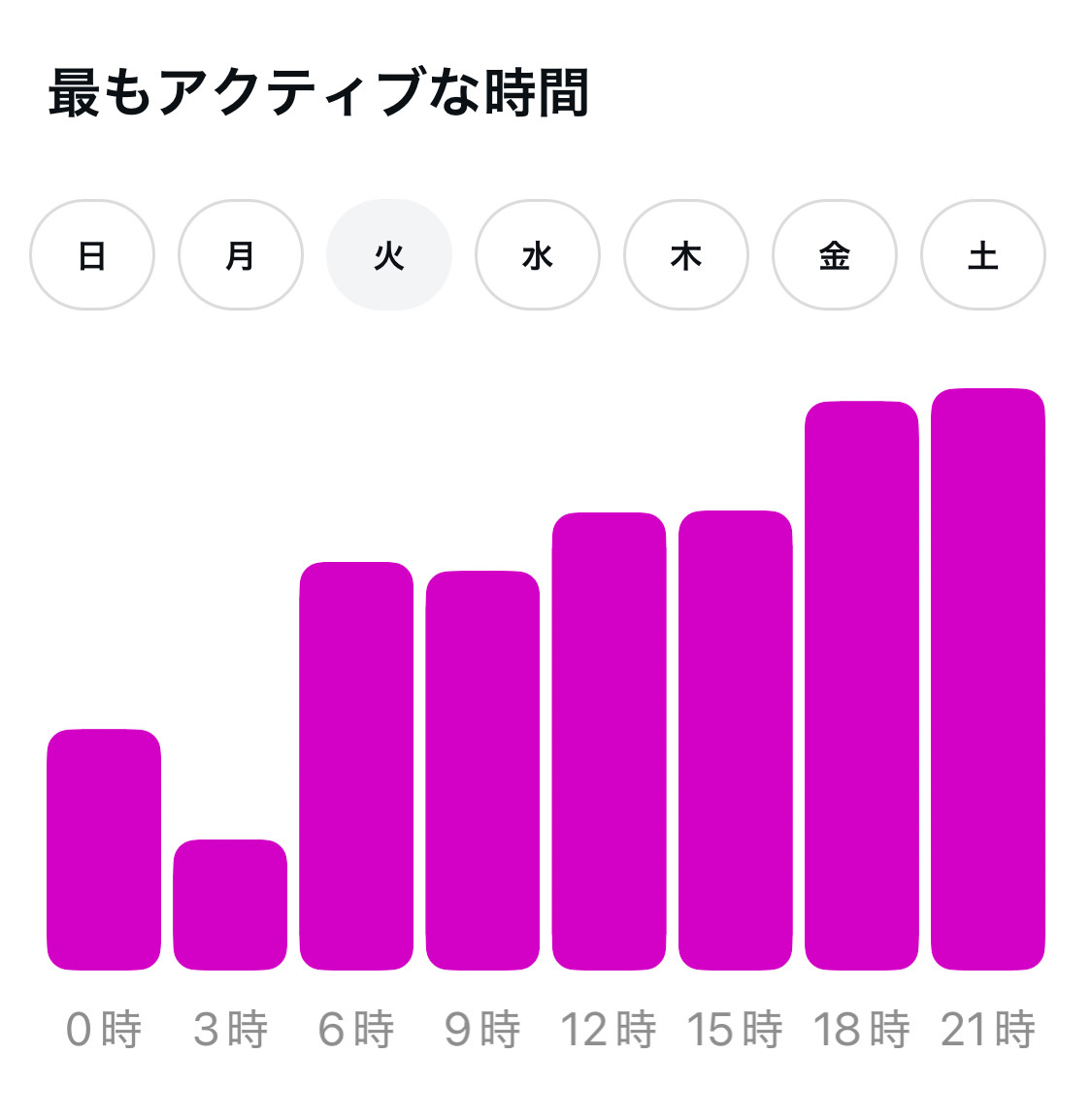This screenshot has width=1092, height=1120.
Task: View 金 (Friday) active times
Action: click(835, 255)
